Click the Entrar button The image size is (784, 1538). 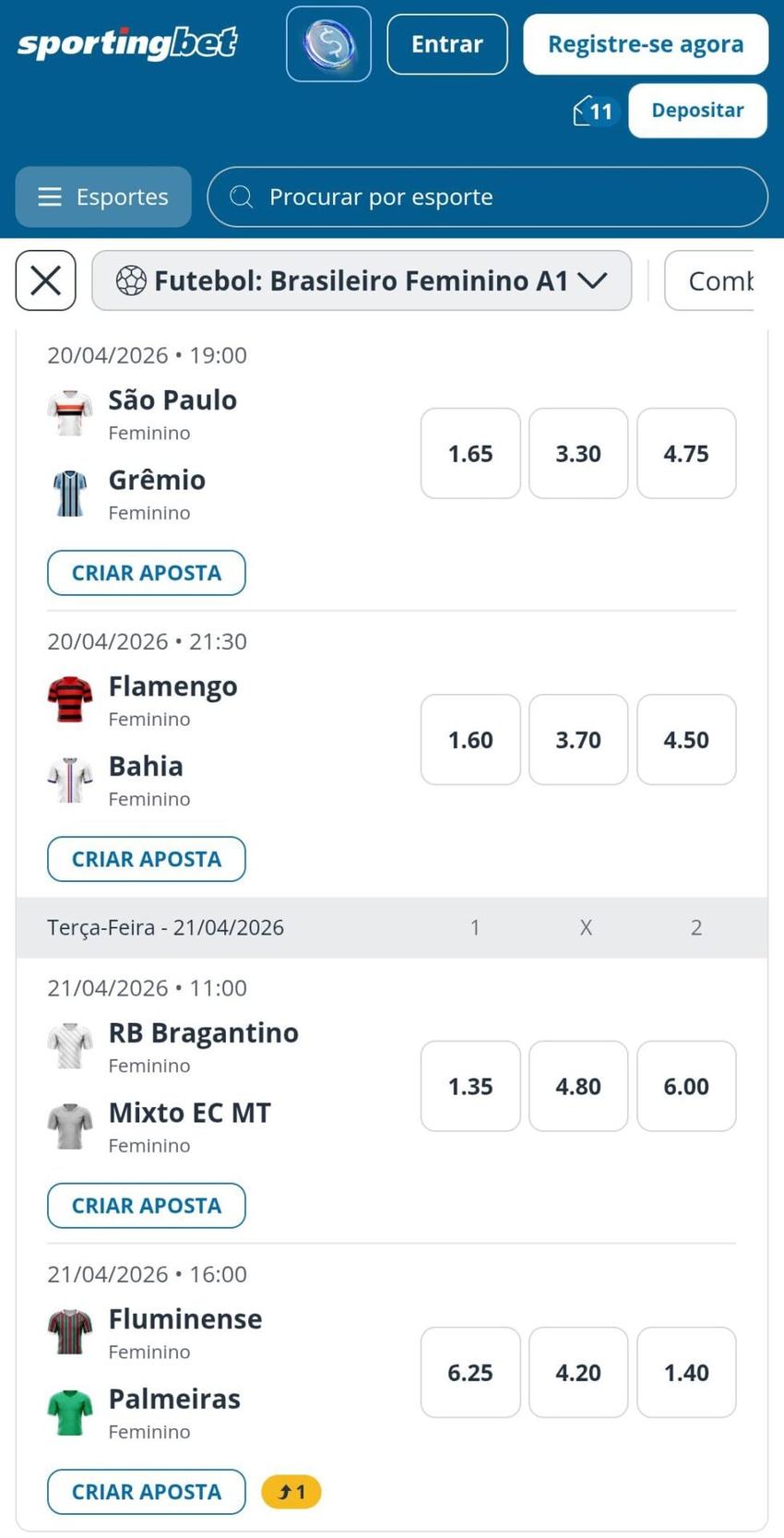(446, 43)
